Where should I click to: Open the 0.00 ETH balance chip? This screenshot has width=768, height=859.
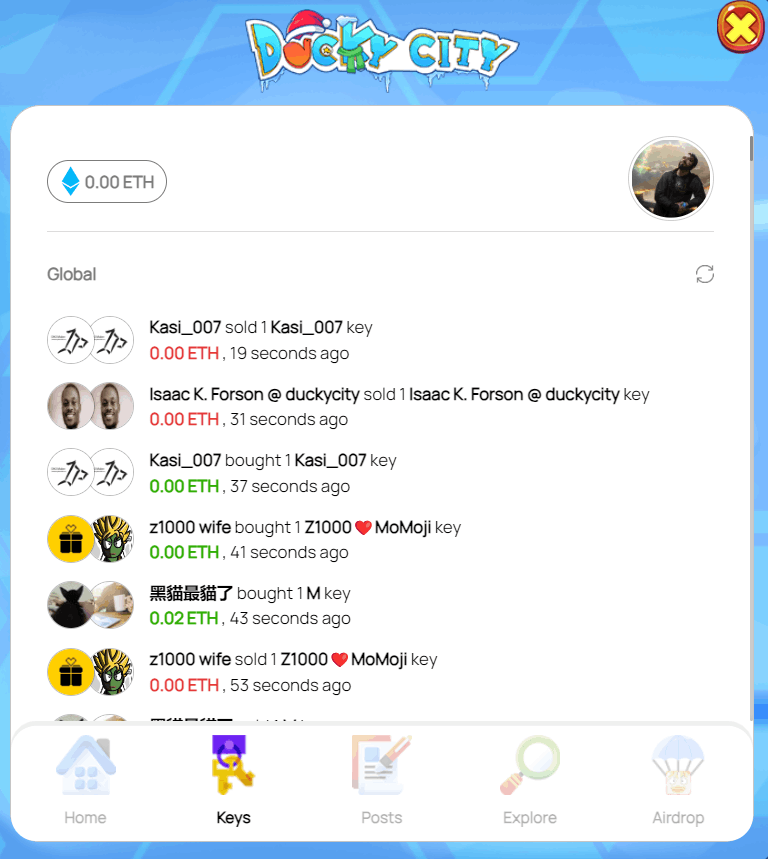point(107,182)
